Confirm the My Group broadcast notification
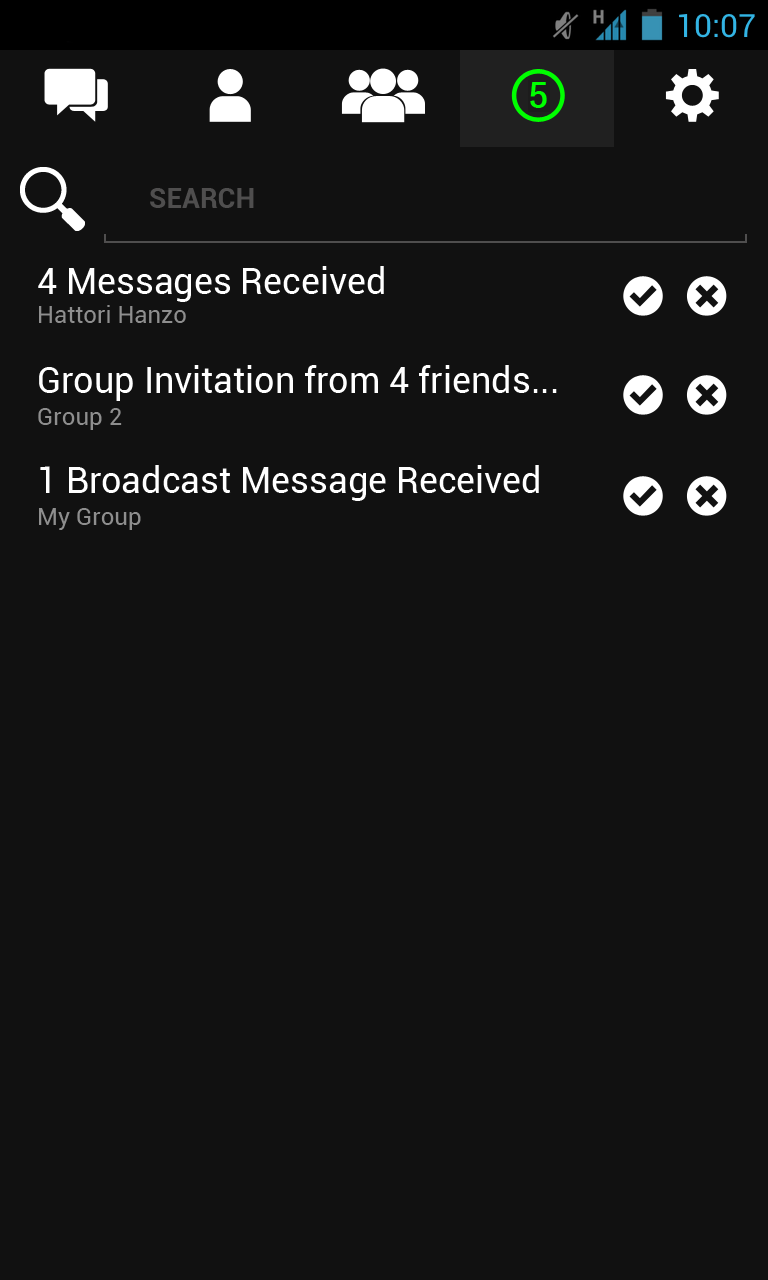This screenshot has width=768, height=1280. tap(643, 496)
